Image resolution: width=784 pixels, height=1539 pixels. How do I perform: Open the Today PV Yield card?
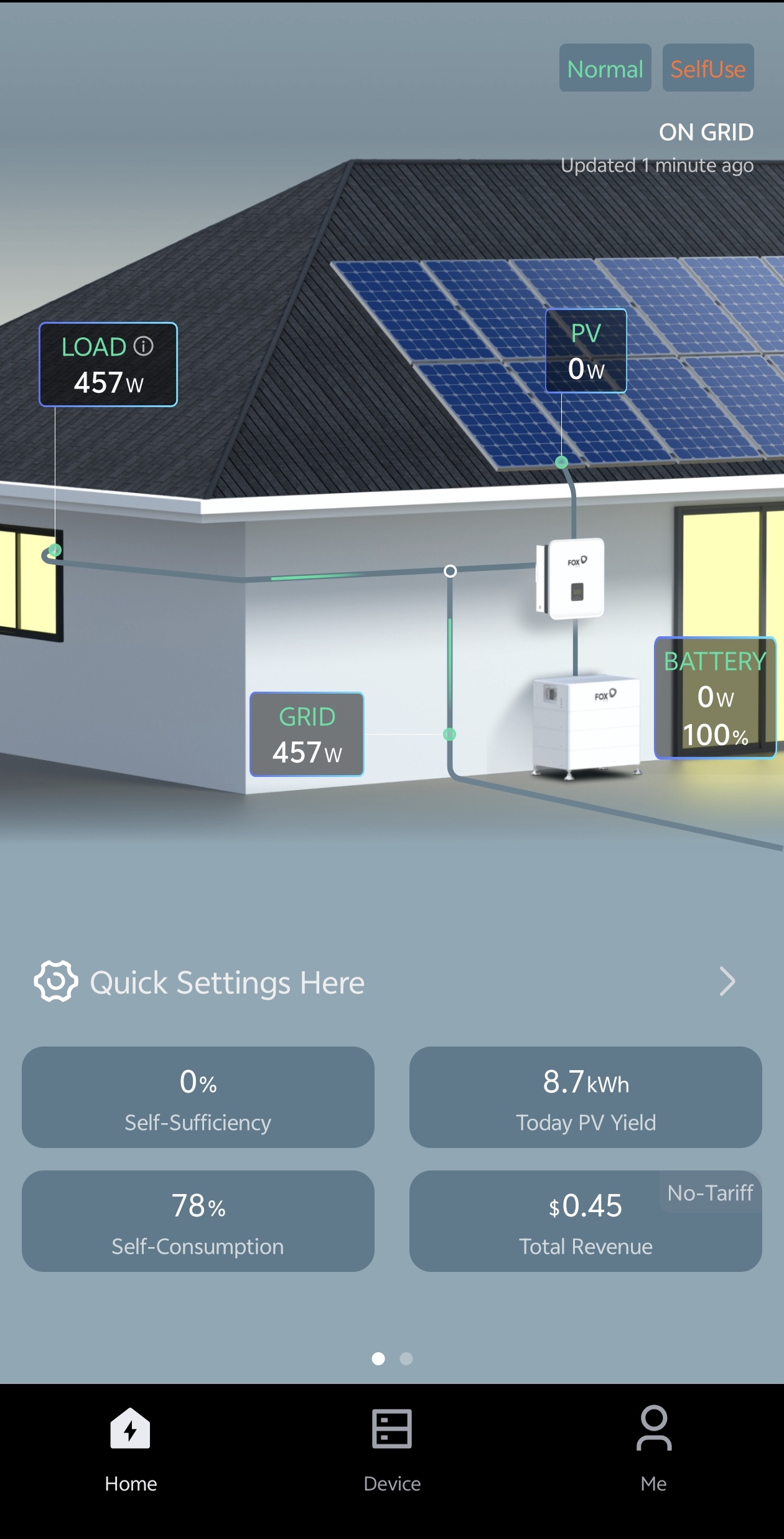(586, 1097)
